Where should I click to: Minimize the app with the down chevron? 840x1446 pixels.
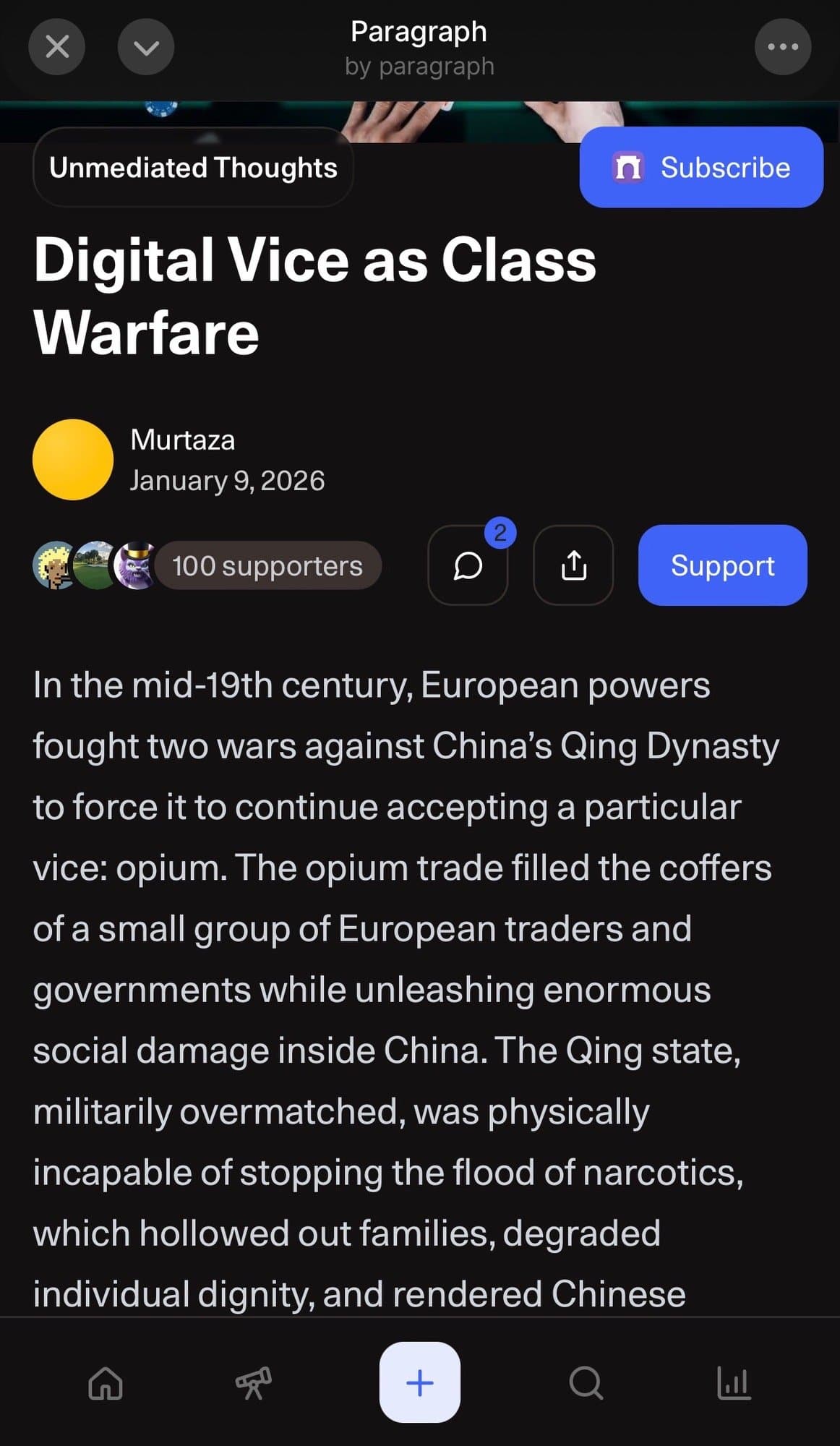pyautogui.click(x=146, y=48)
